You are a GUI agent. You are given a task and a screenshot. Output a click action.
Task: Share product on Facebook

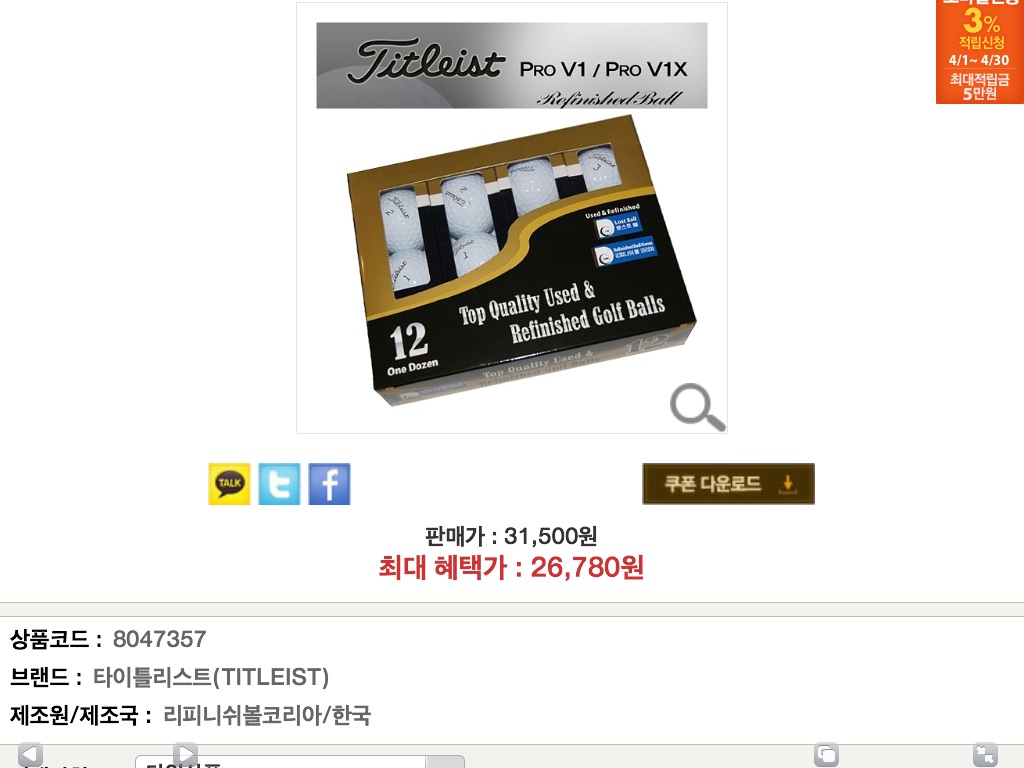[x=329, y=484]
